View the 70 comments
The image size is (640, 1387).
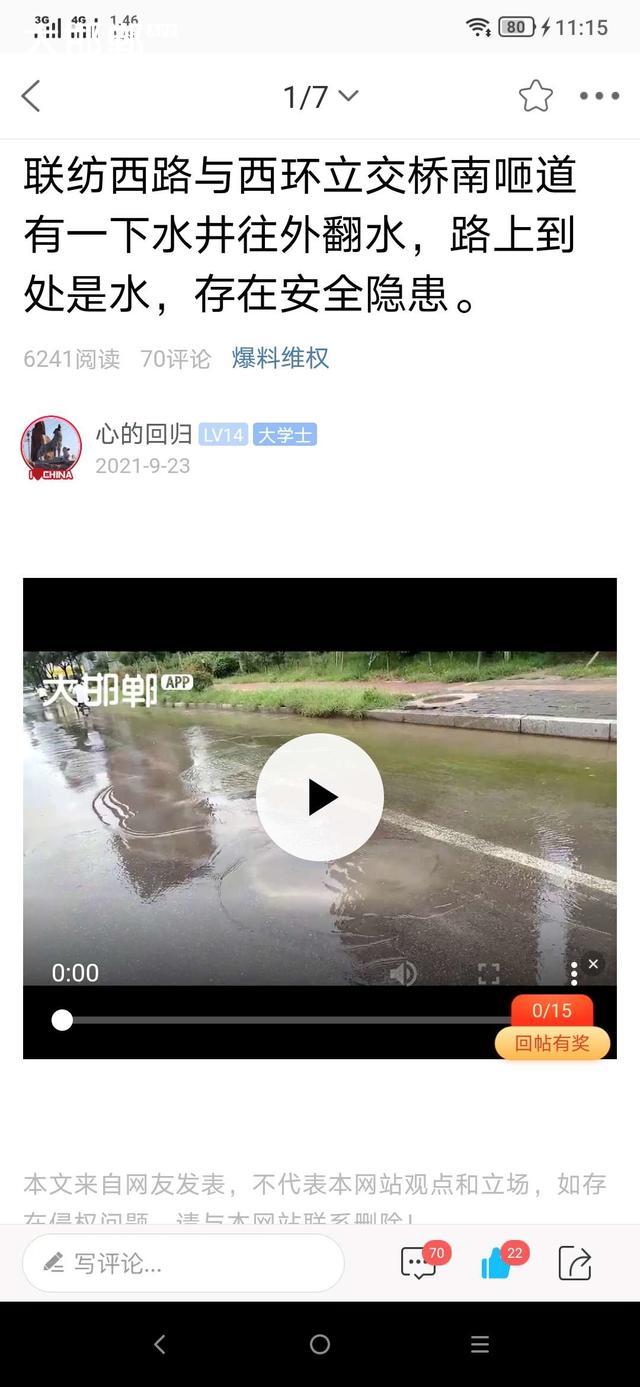[419, 1263]
